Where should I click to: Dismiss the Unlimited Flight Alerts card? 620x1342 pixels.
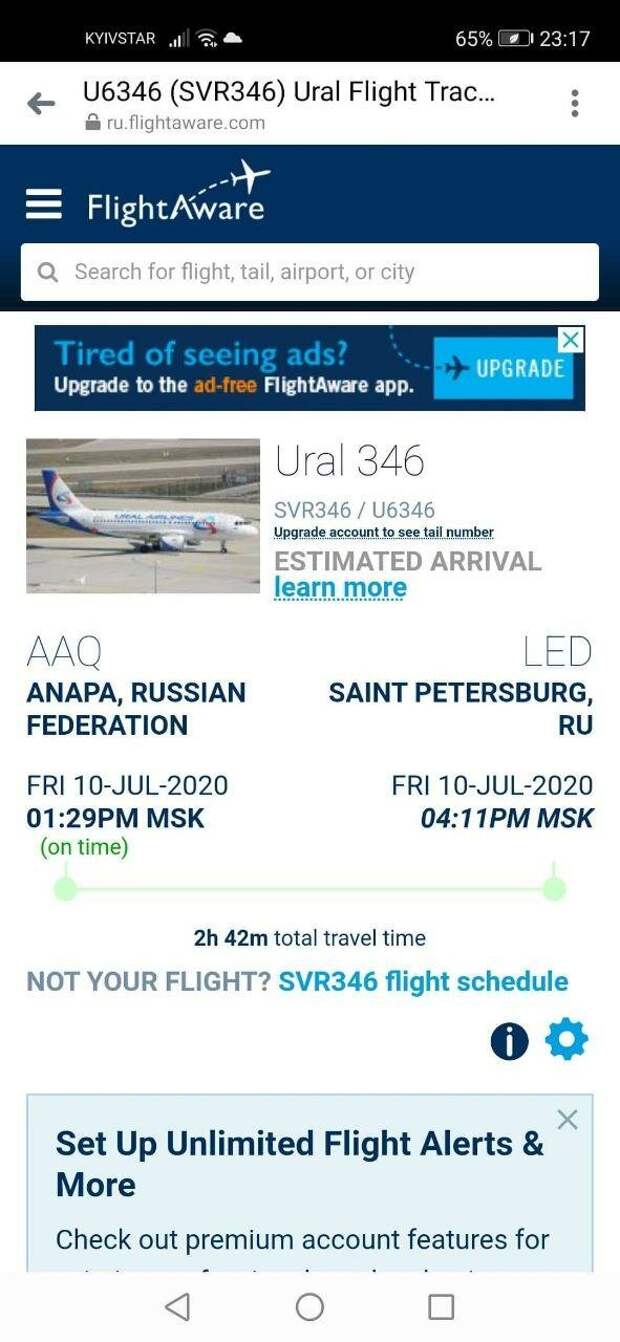pos(567,1120)
